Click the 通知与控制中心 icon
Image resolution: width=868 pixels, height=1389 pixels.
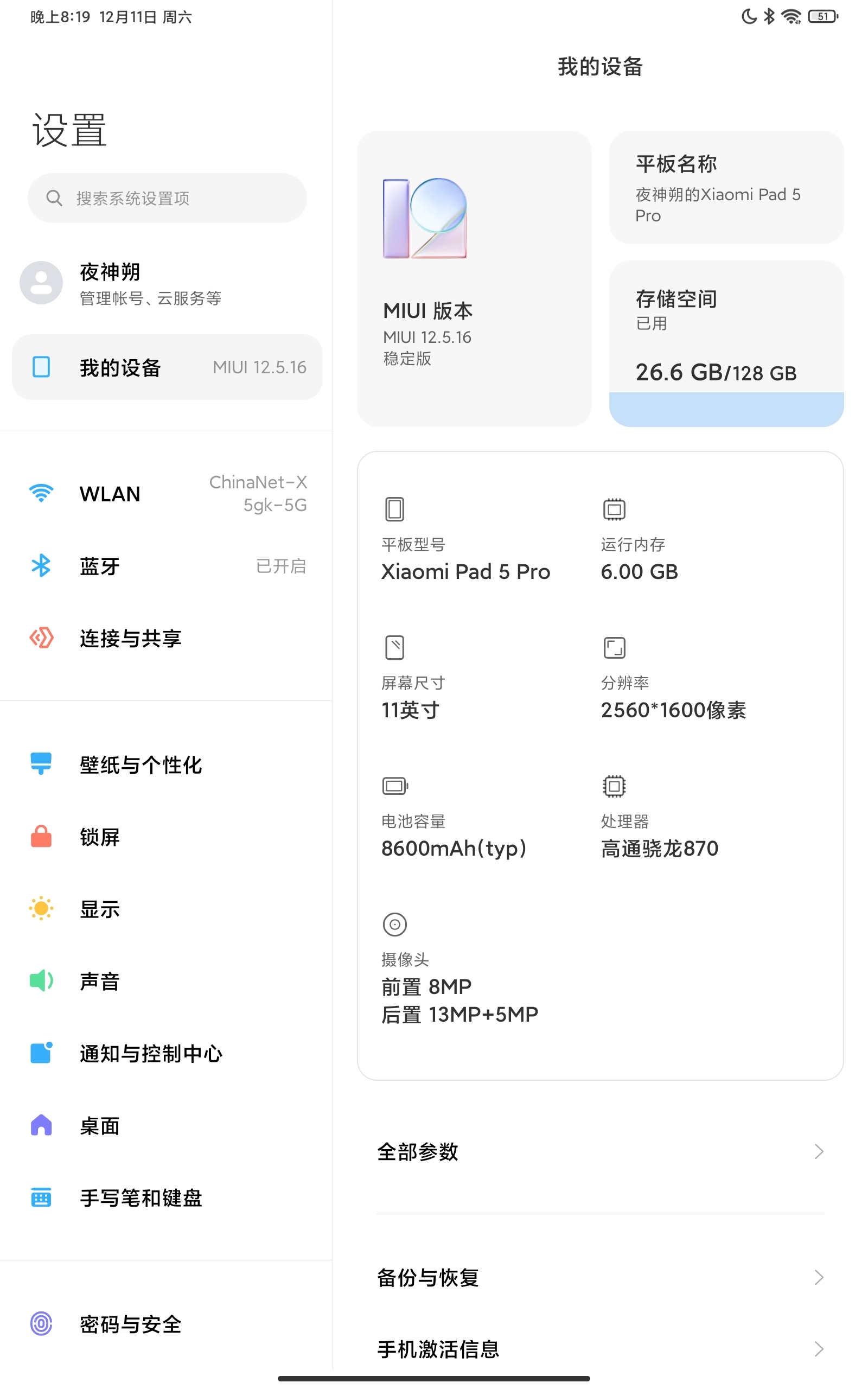tap(40, 1053)
